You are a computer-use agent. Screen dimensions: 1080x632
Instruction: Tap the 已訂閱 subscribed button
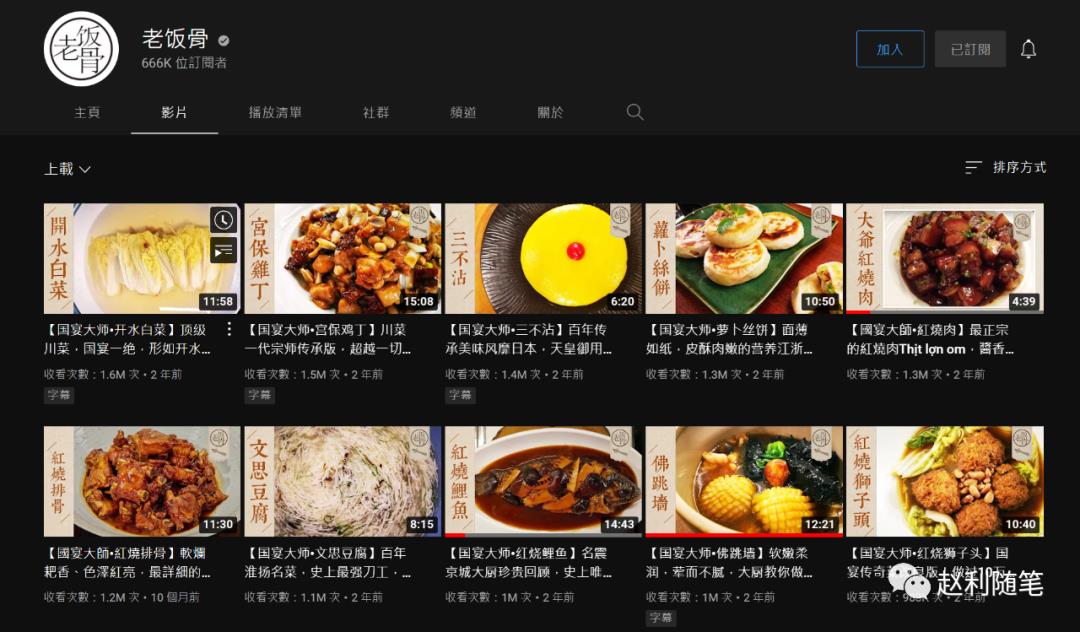(969, 49)
